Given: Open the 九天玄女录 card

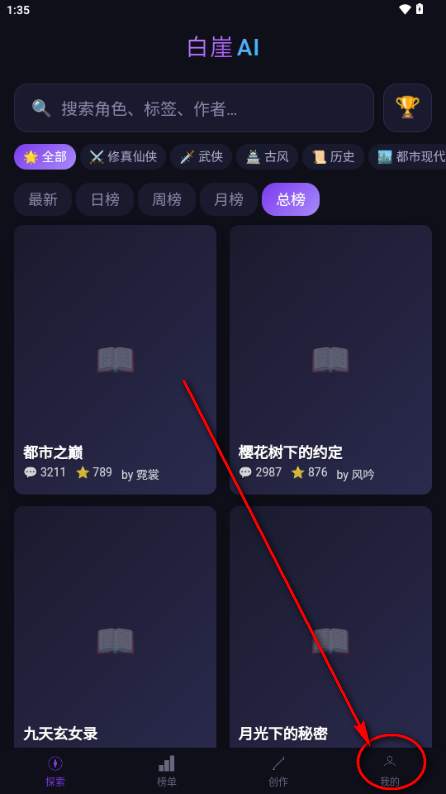Looking at the screenshot, I should click(x=115, y=627).
